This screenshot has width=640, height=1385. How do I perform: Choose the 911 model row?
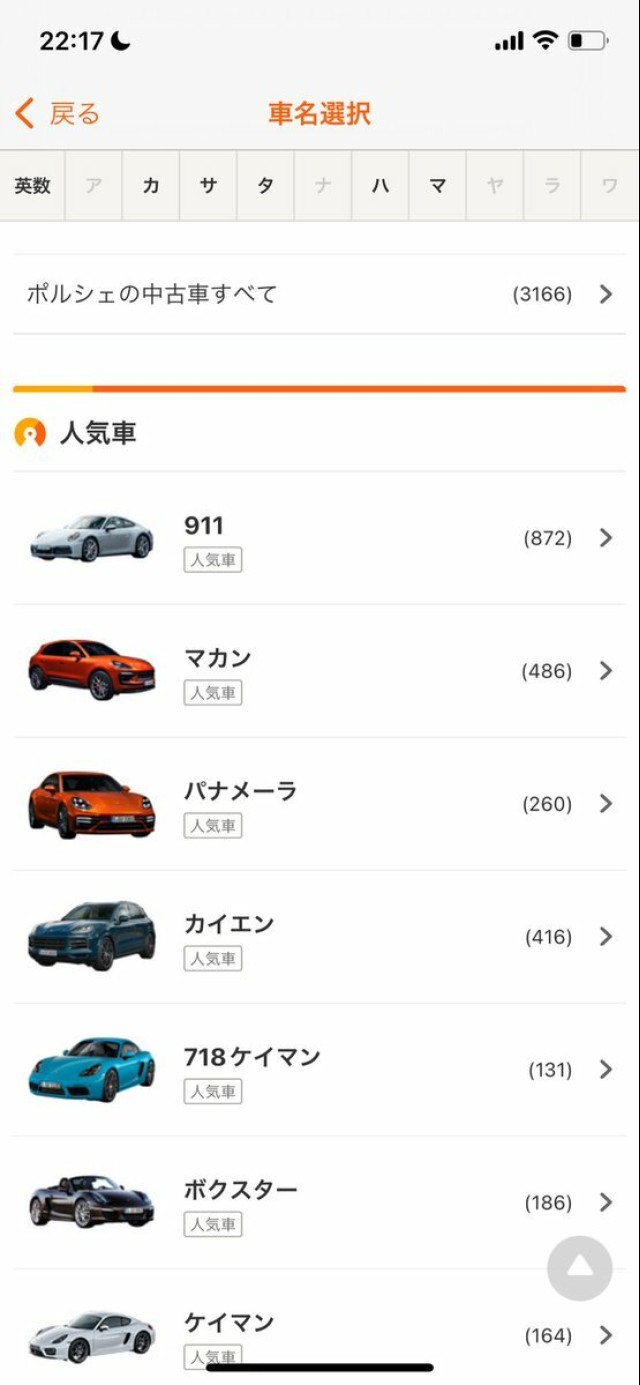(319, 538)
